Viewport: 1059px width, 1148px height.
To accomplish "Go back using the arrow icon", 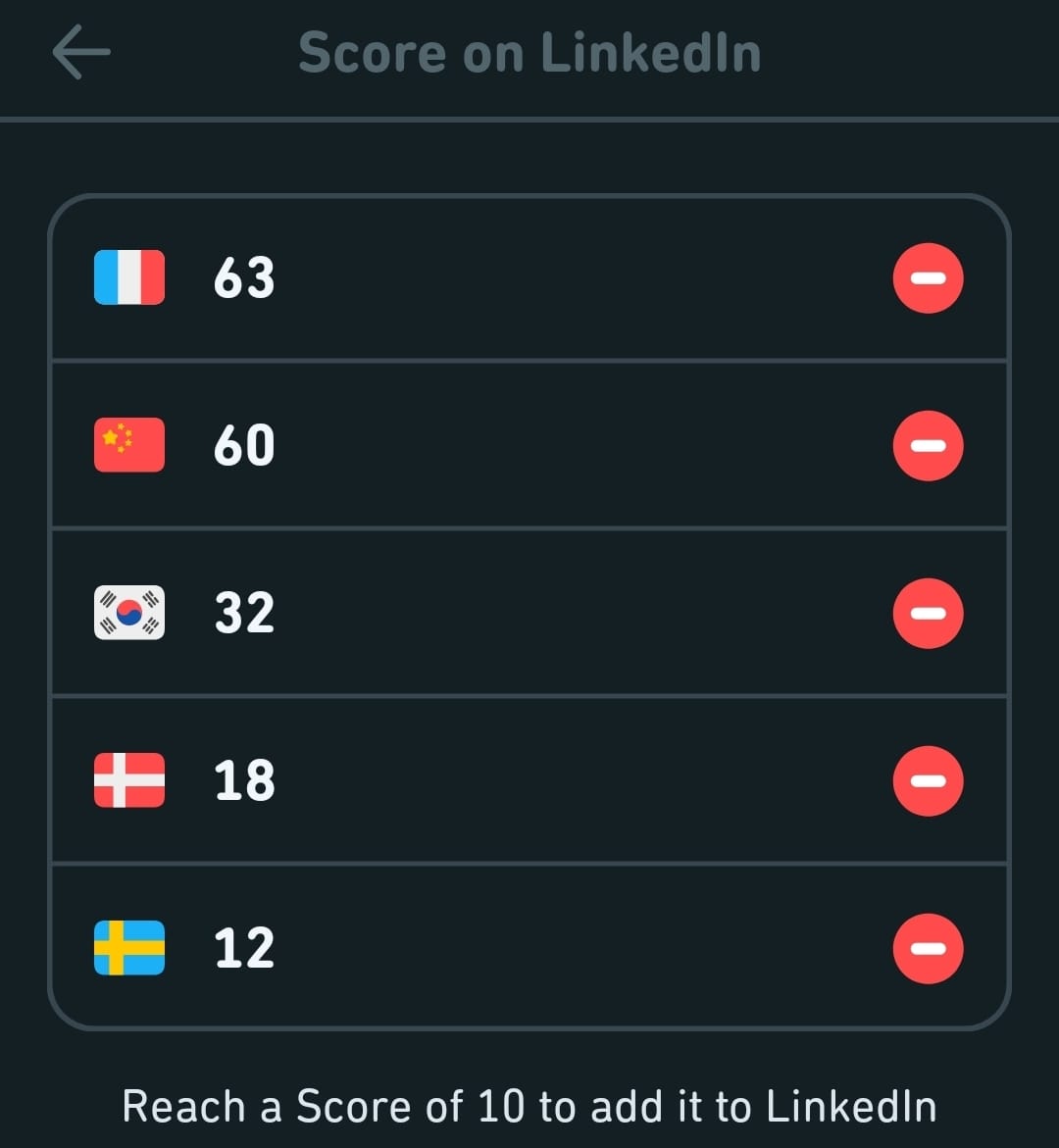I will click(81, 52).
